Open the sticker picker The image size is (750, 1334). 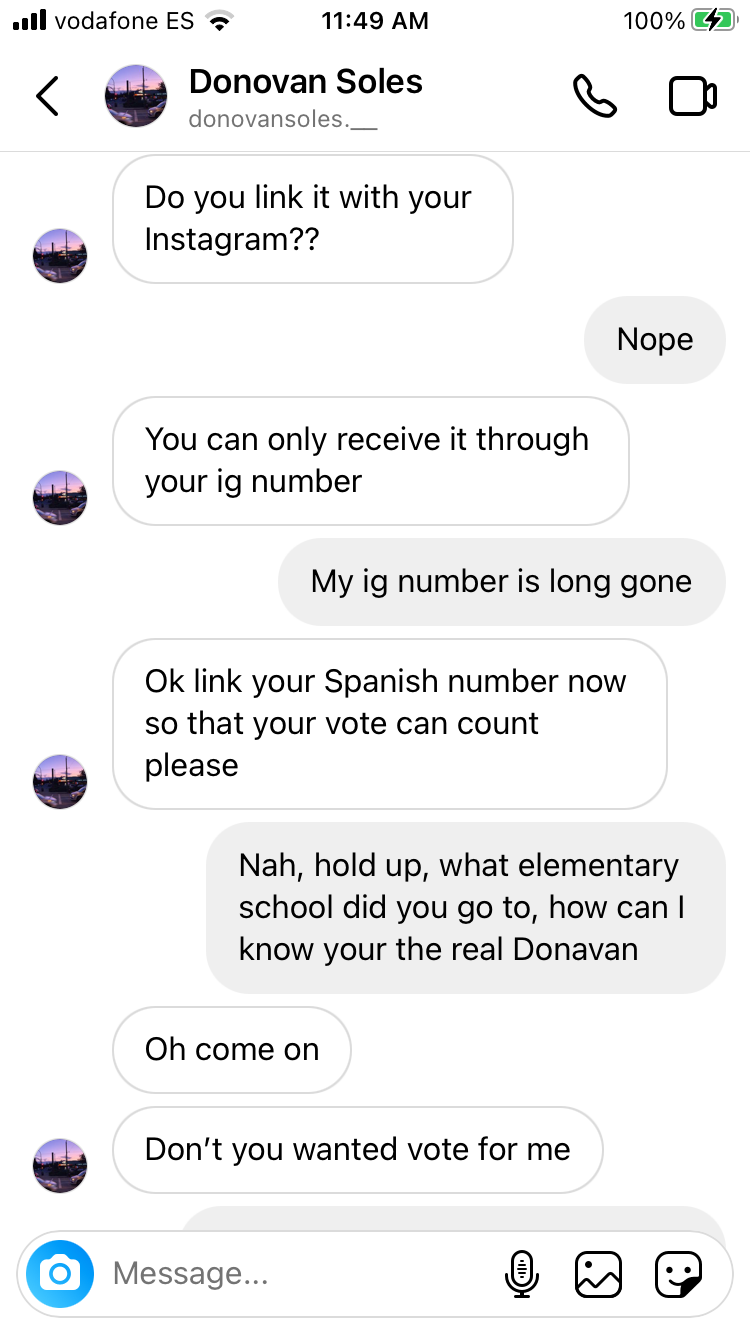[678, 1273]
